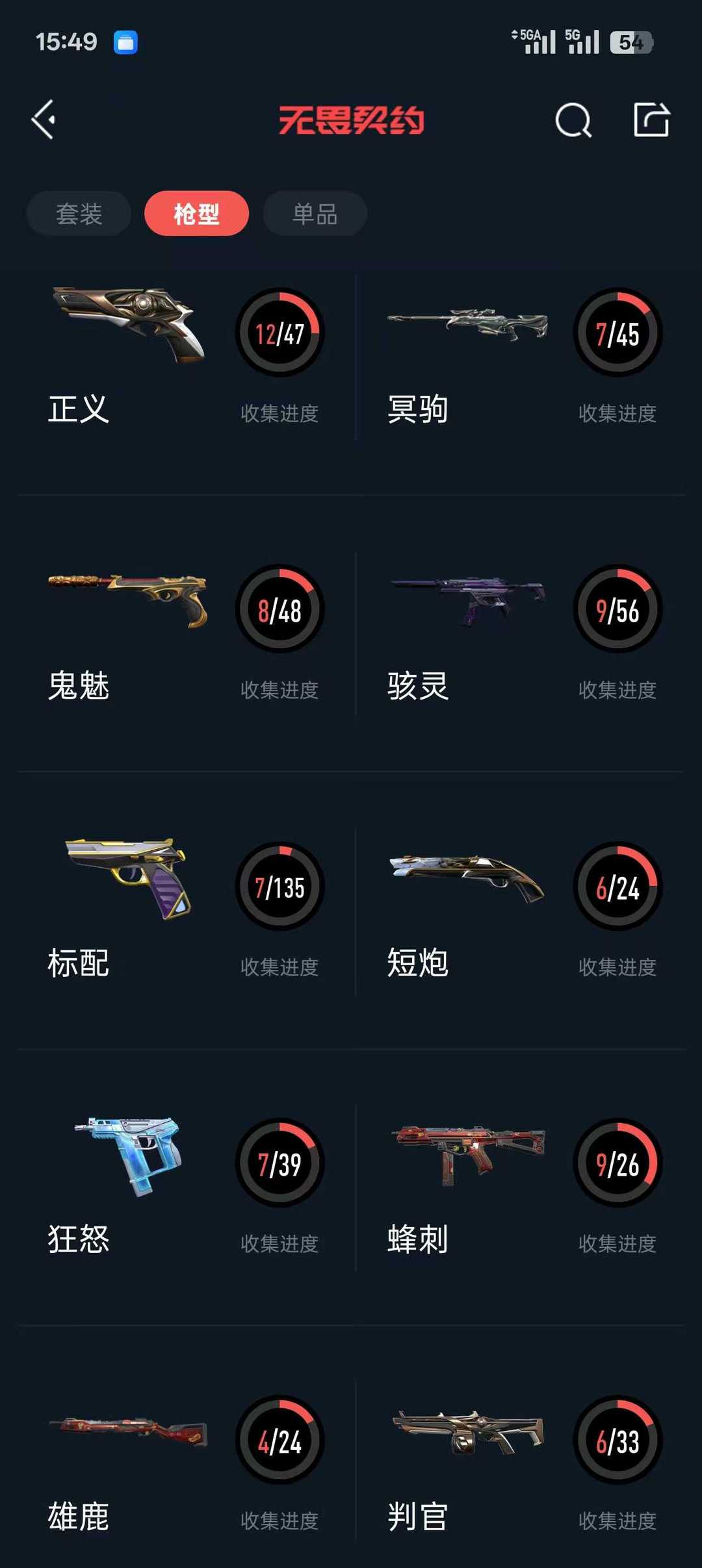
Task: Switch to the 套装 tab
Action: pos(78,214)
